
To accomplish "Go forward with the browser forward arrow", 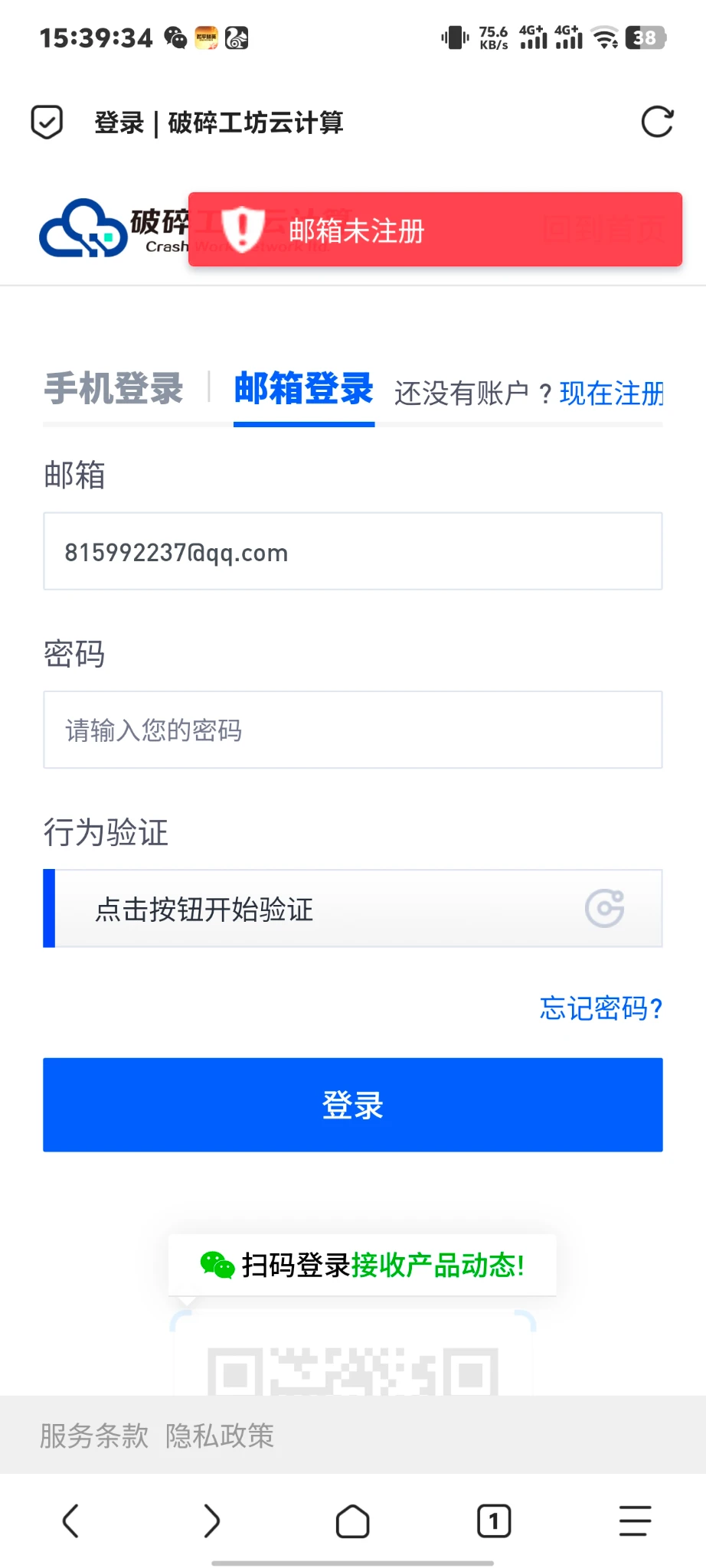I will click(212, 1521).
